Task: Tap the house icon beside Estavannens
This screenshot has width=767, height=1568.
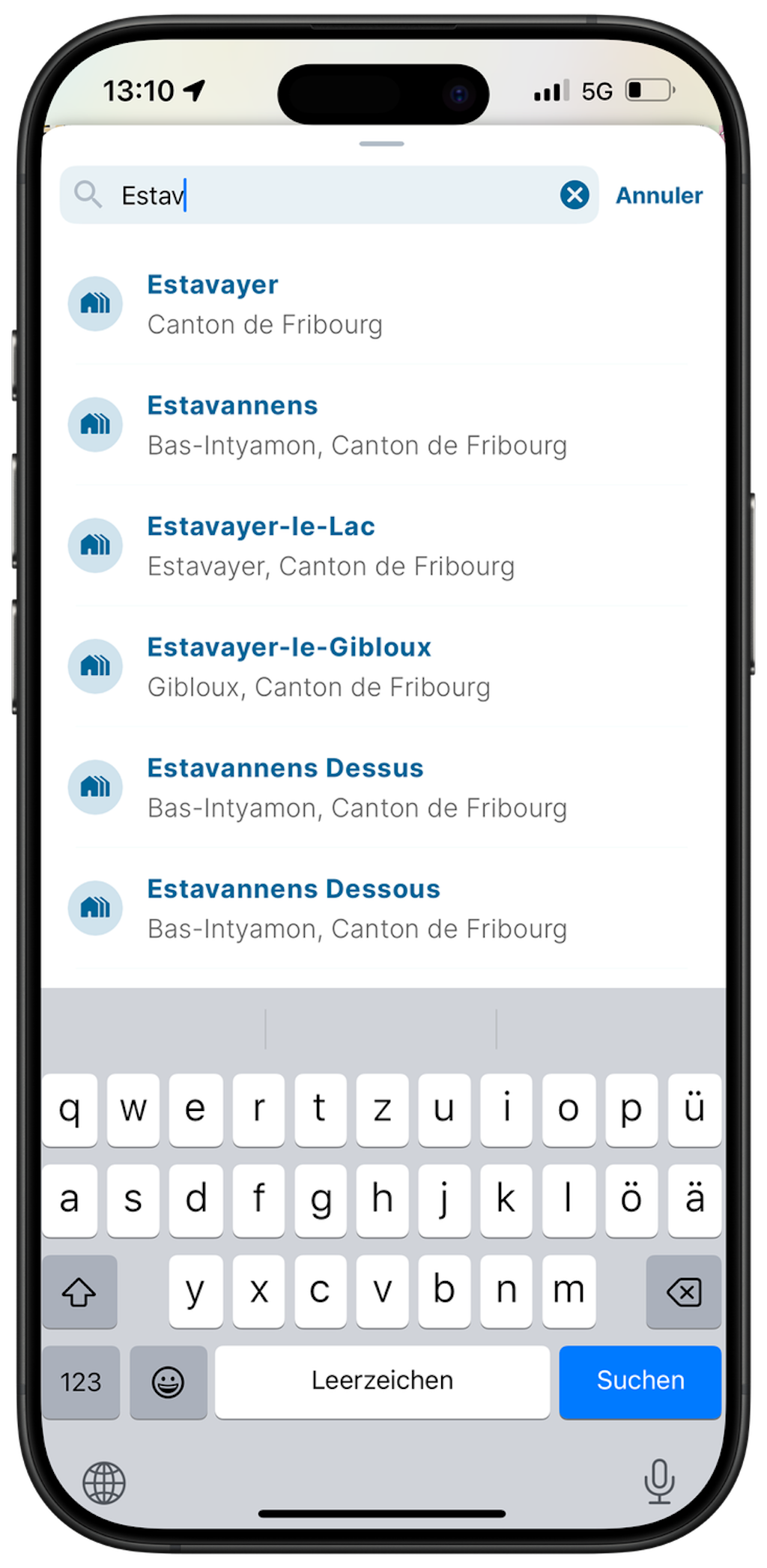Action: click(x=95, y=425)
